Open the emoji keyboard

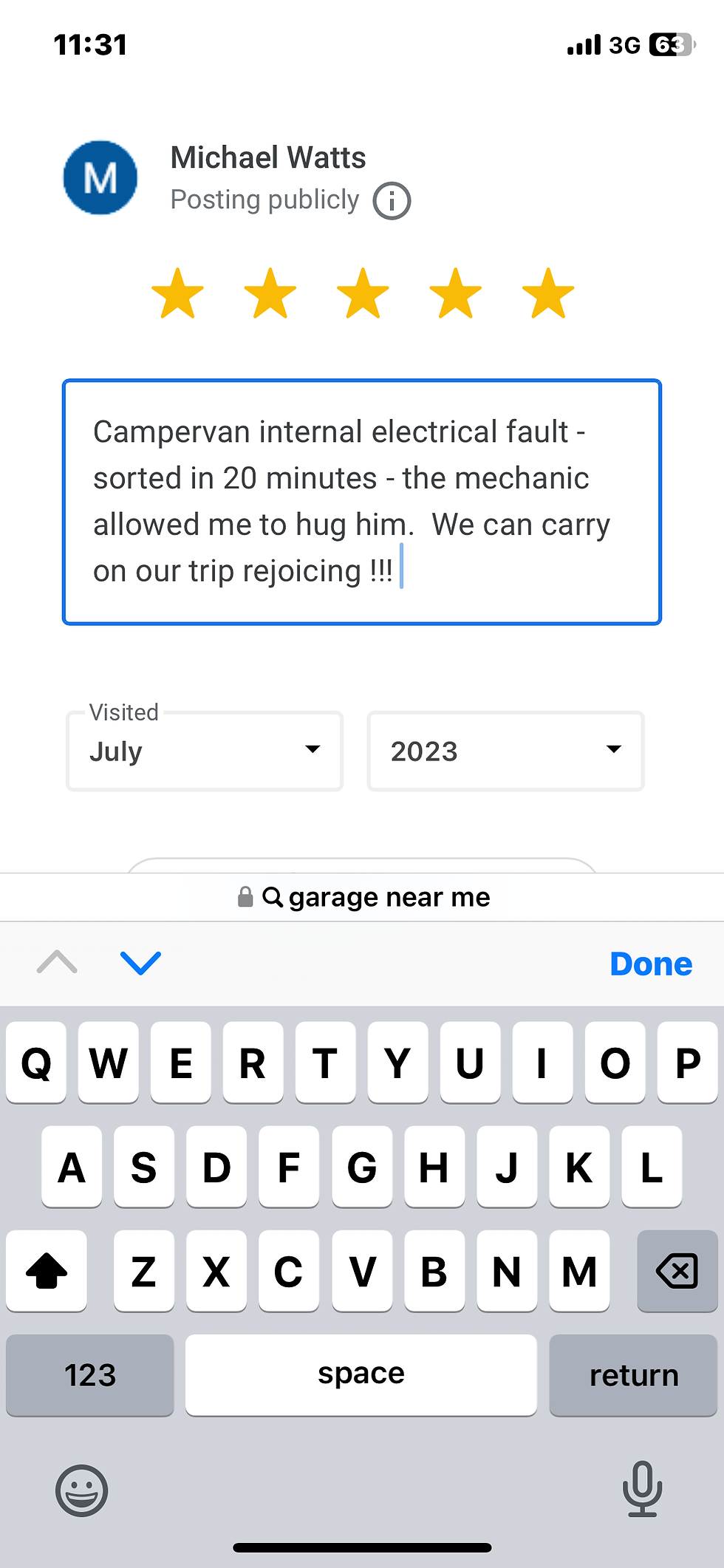click(81, 1490)
